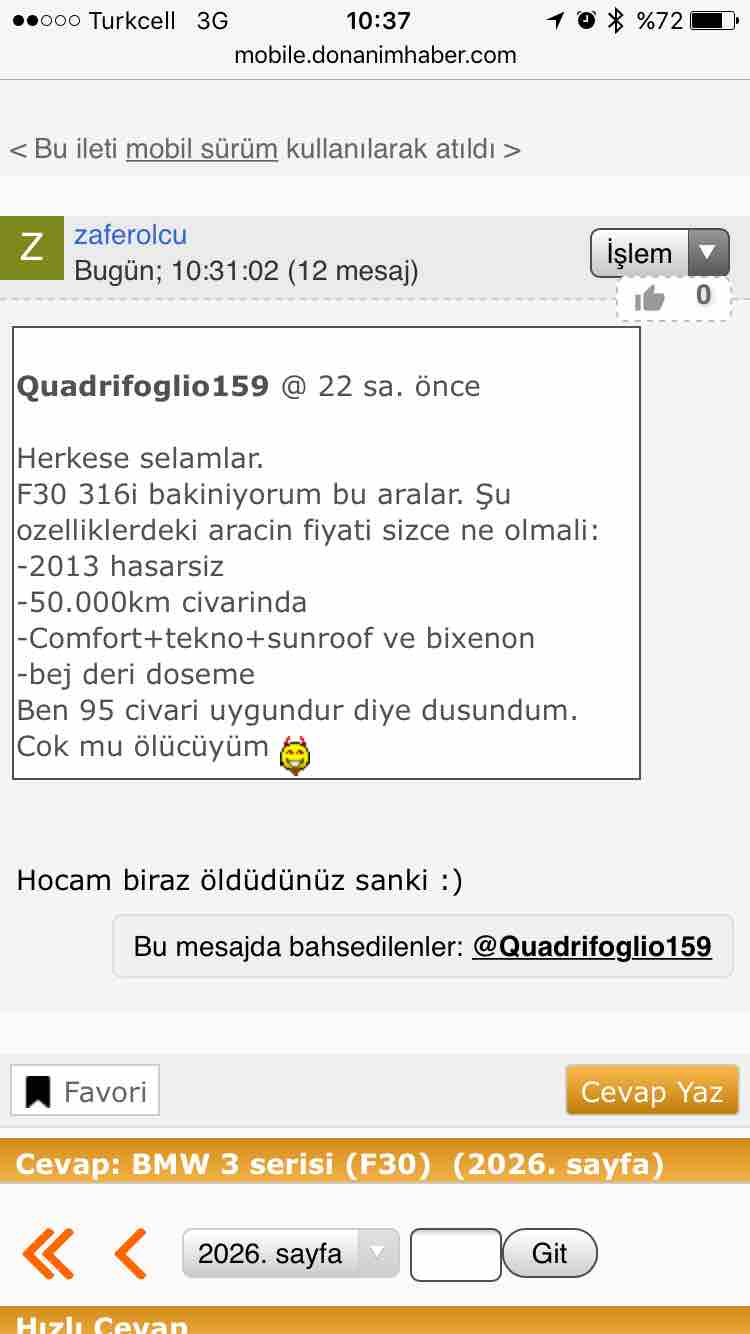The height and width of the screenshot is (1334, 750).
Task: Jump to the first page with double arrows
Action: (48, 1253)
